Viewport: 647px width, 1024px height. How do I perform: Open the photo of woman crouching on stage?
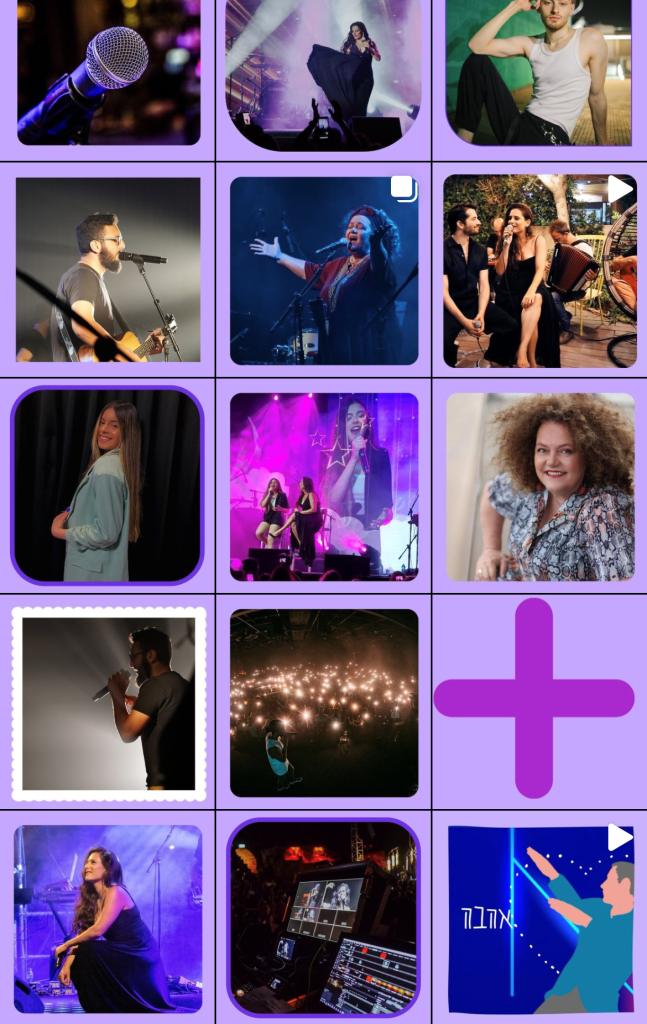(108, 918)
